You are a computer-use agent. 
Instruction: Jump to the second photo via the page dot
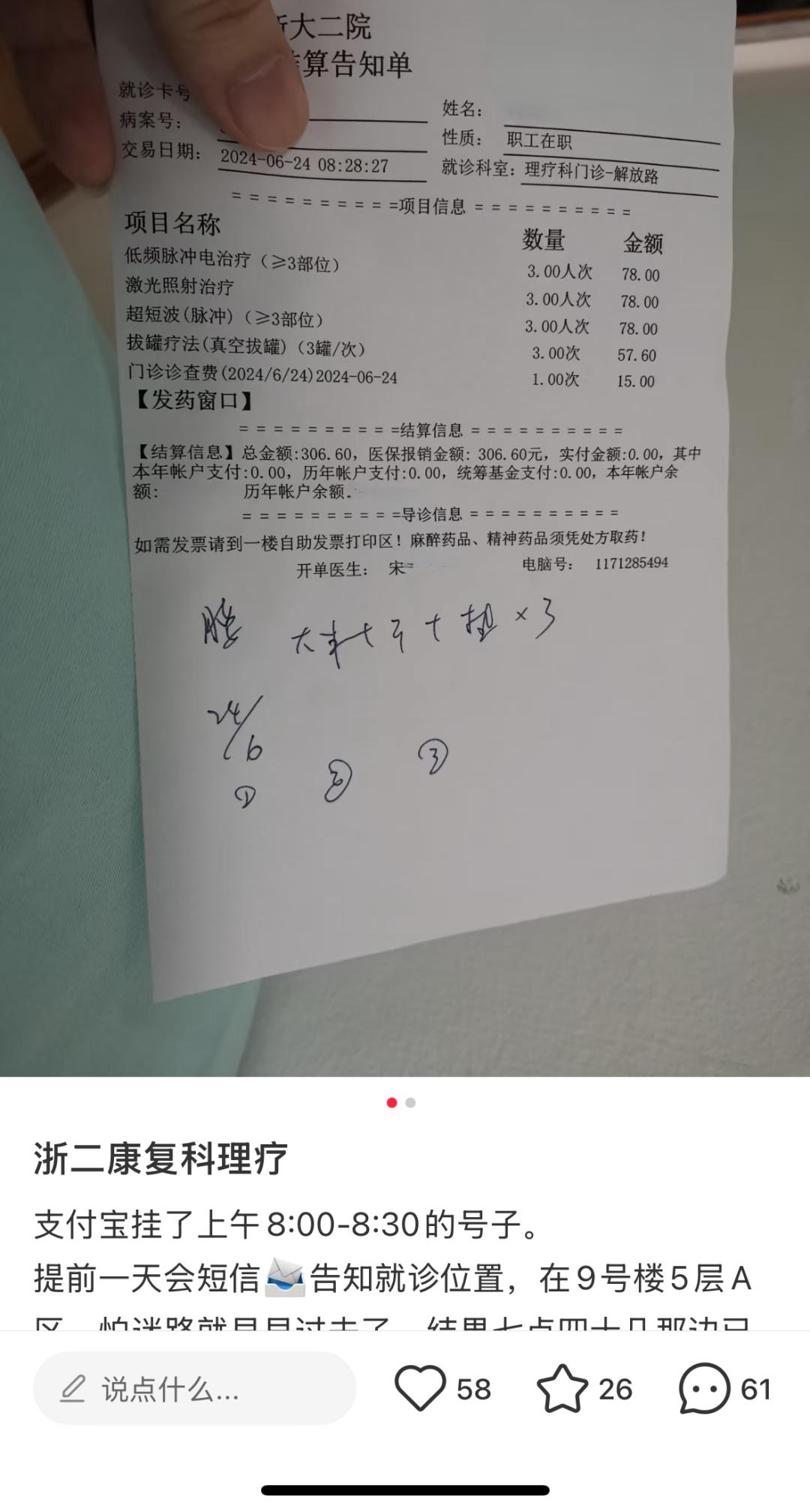tap(410, 1102)
